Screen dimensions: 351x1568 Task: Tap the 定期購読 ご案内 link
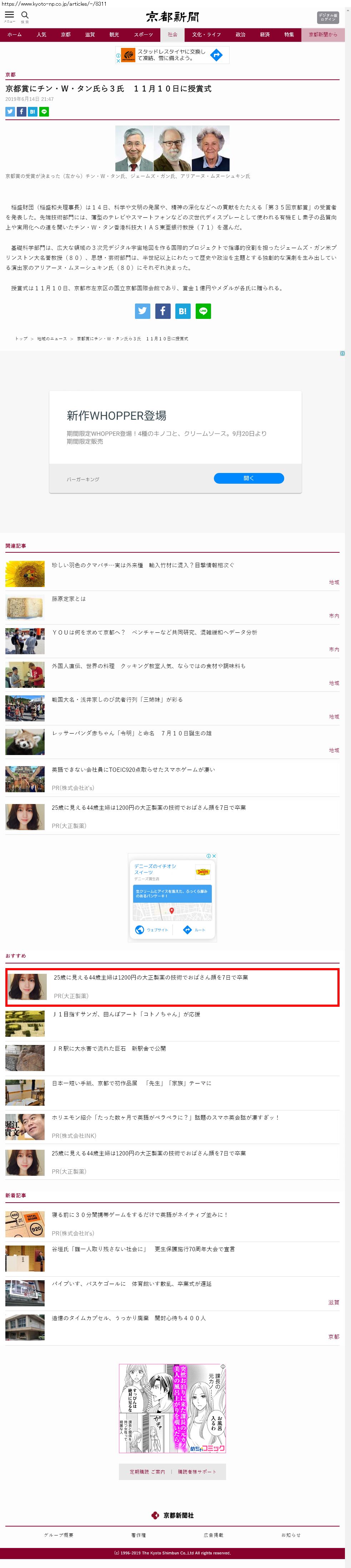147,1472
